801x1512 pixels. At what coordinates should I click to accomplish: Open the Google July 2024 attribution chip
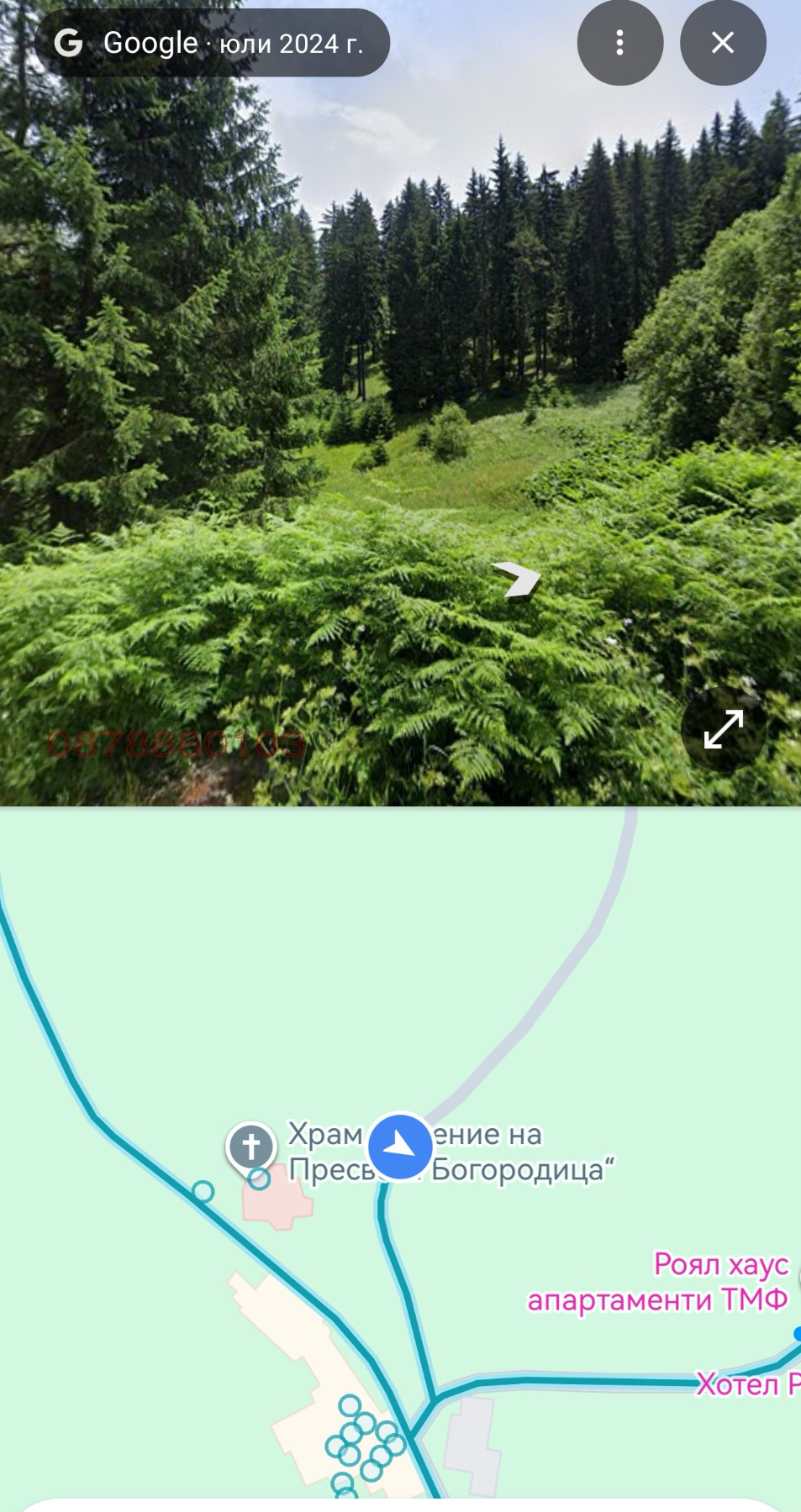(212, 43)
